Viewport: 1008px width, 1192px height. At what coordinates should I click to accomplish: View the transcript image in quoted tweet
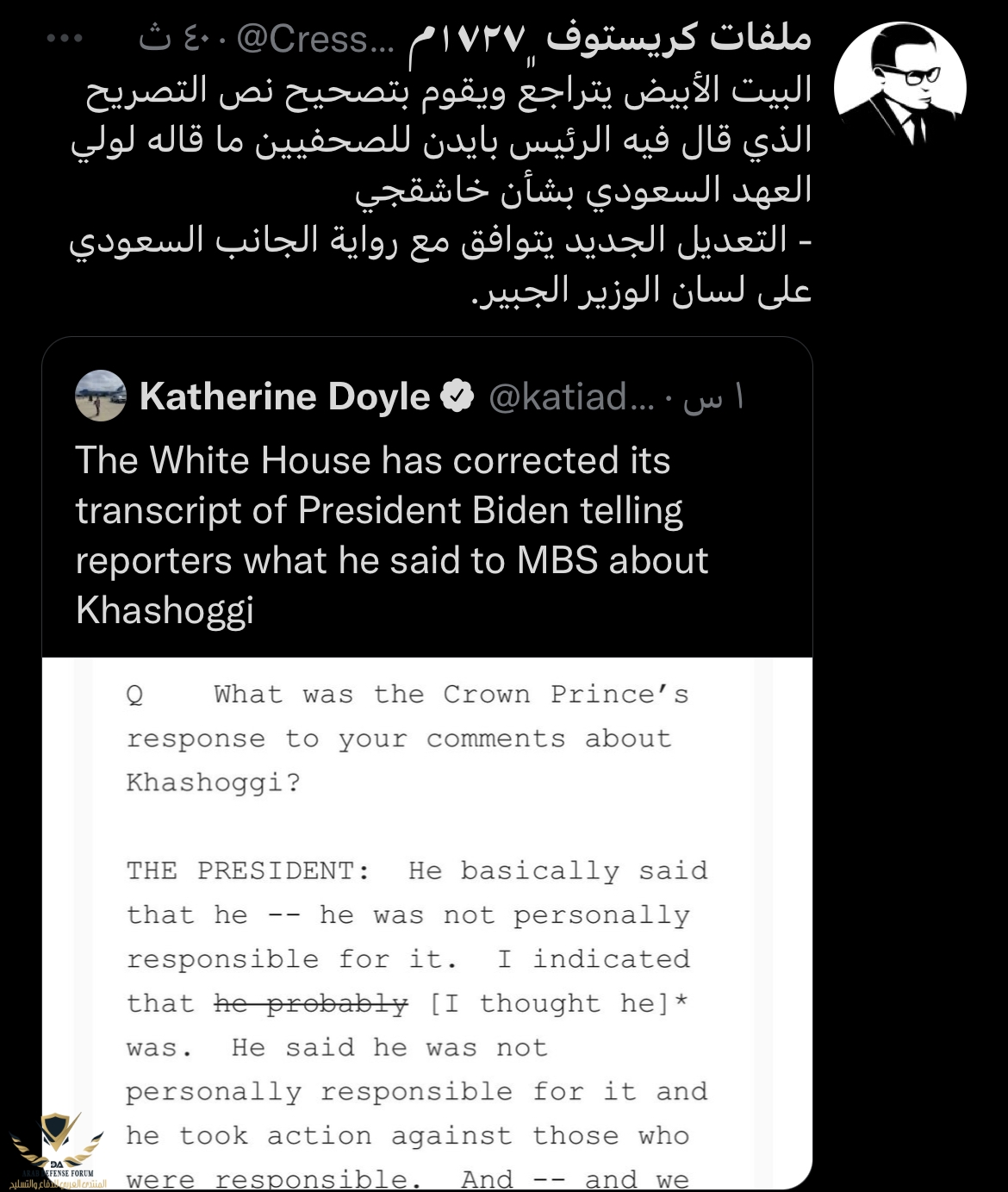[426, 922]
